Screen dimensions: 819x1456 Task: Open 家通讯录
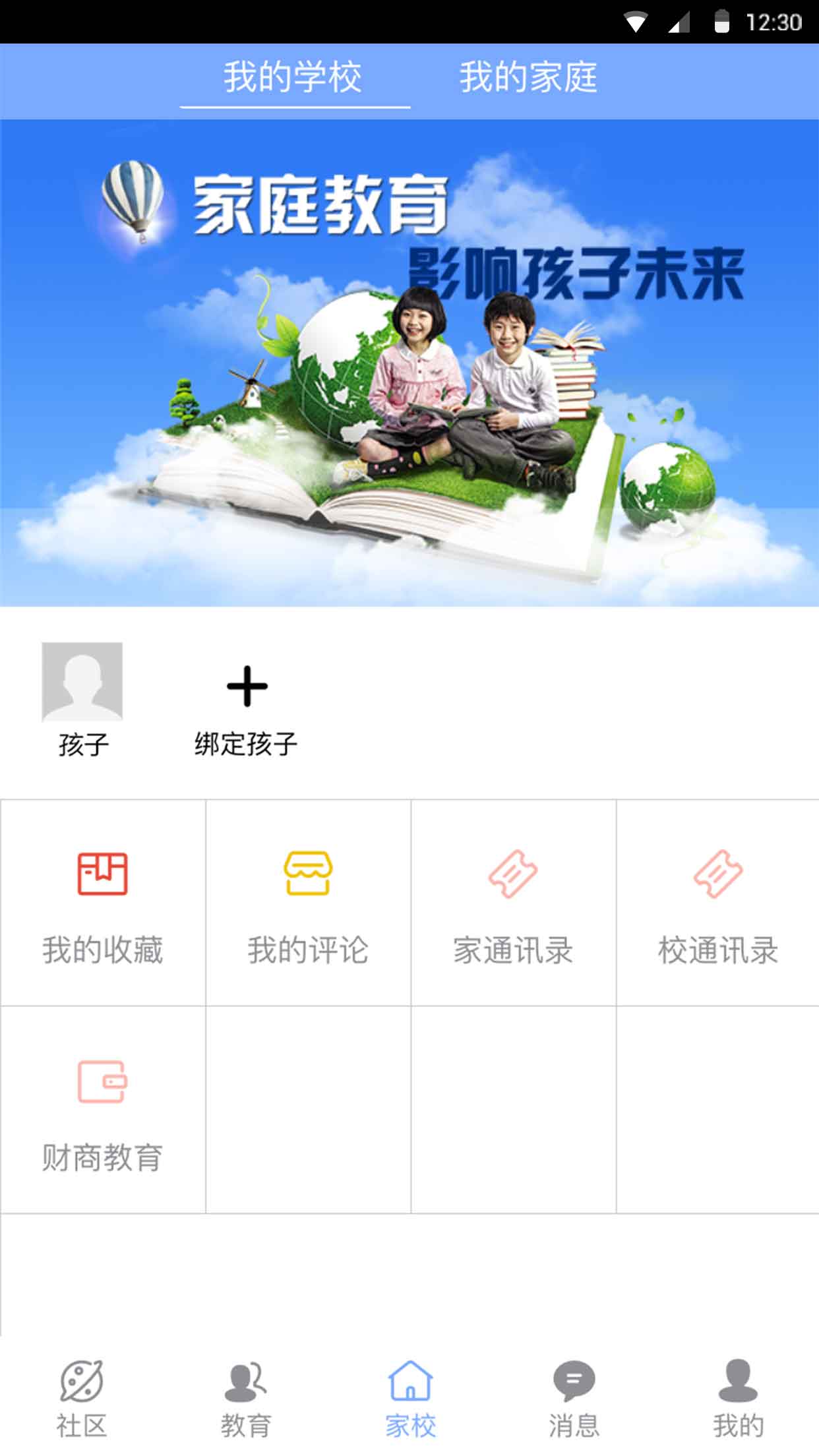[x=513, y=903]
